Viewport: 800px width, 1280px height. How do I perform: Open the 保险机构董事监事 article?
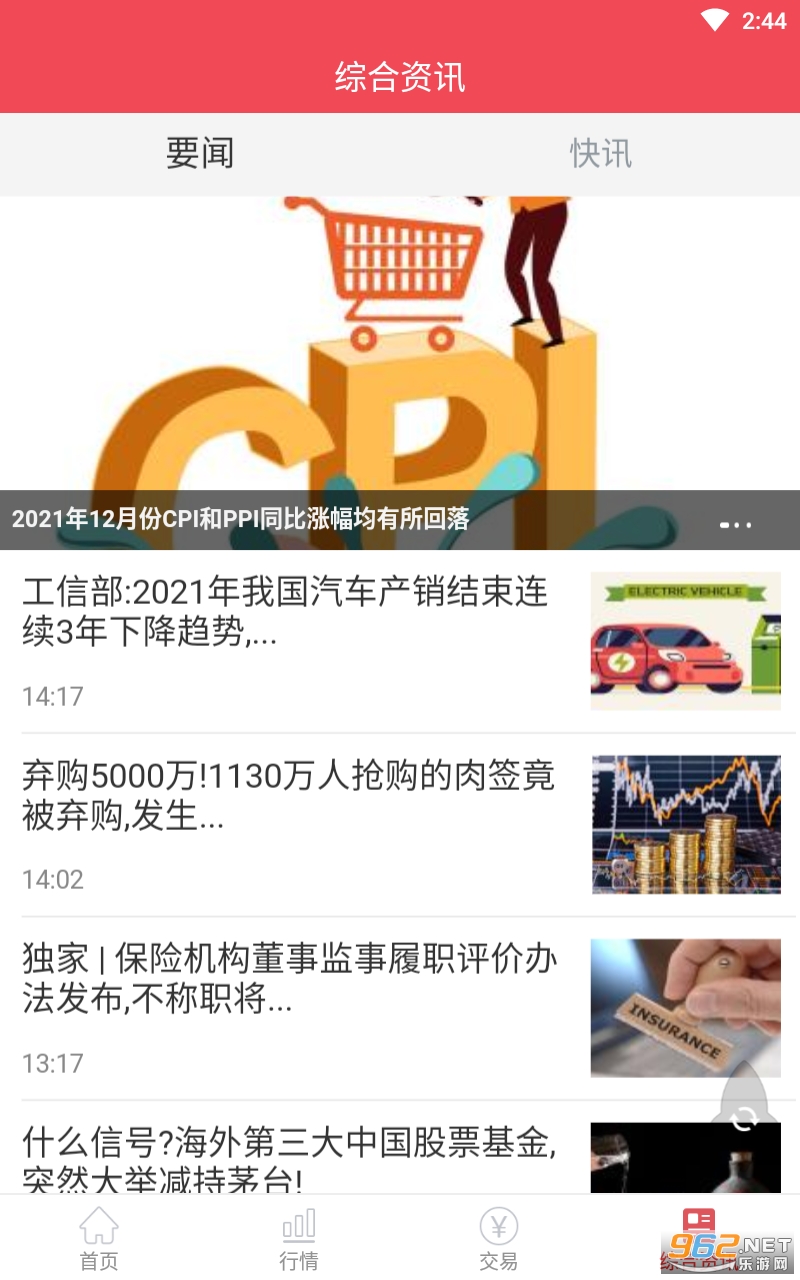[x=290, y=978]
